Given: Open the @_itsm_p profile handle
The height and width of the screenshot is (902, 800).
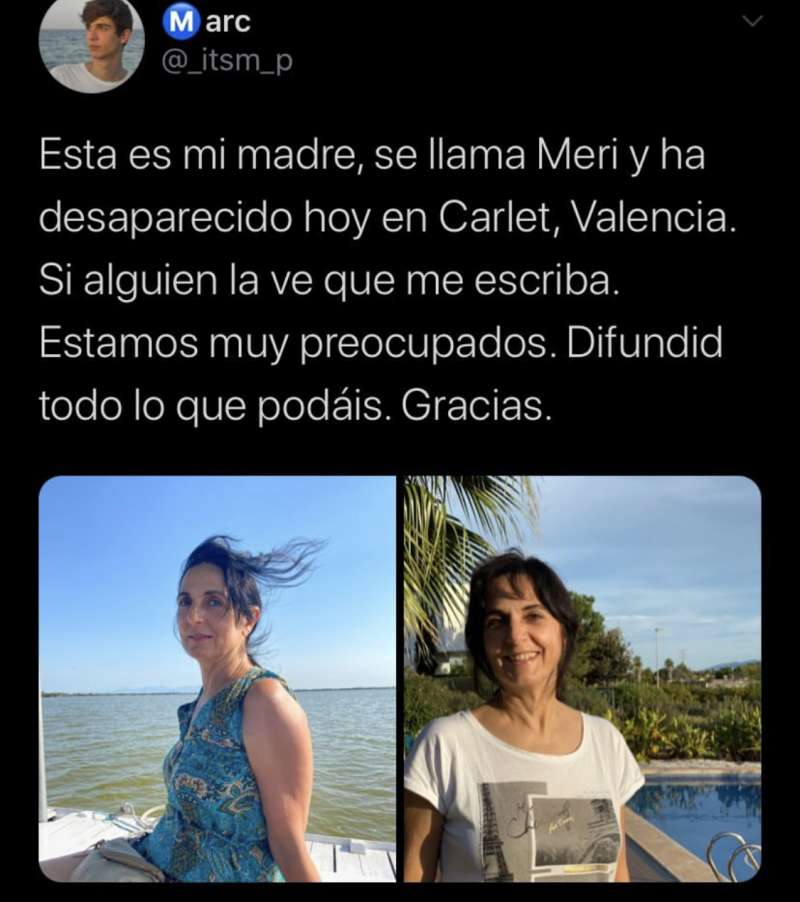Looking at the screenshot, I should (x=227, y=61).
